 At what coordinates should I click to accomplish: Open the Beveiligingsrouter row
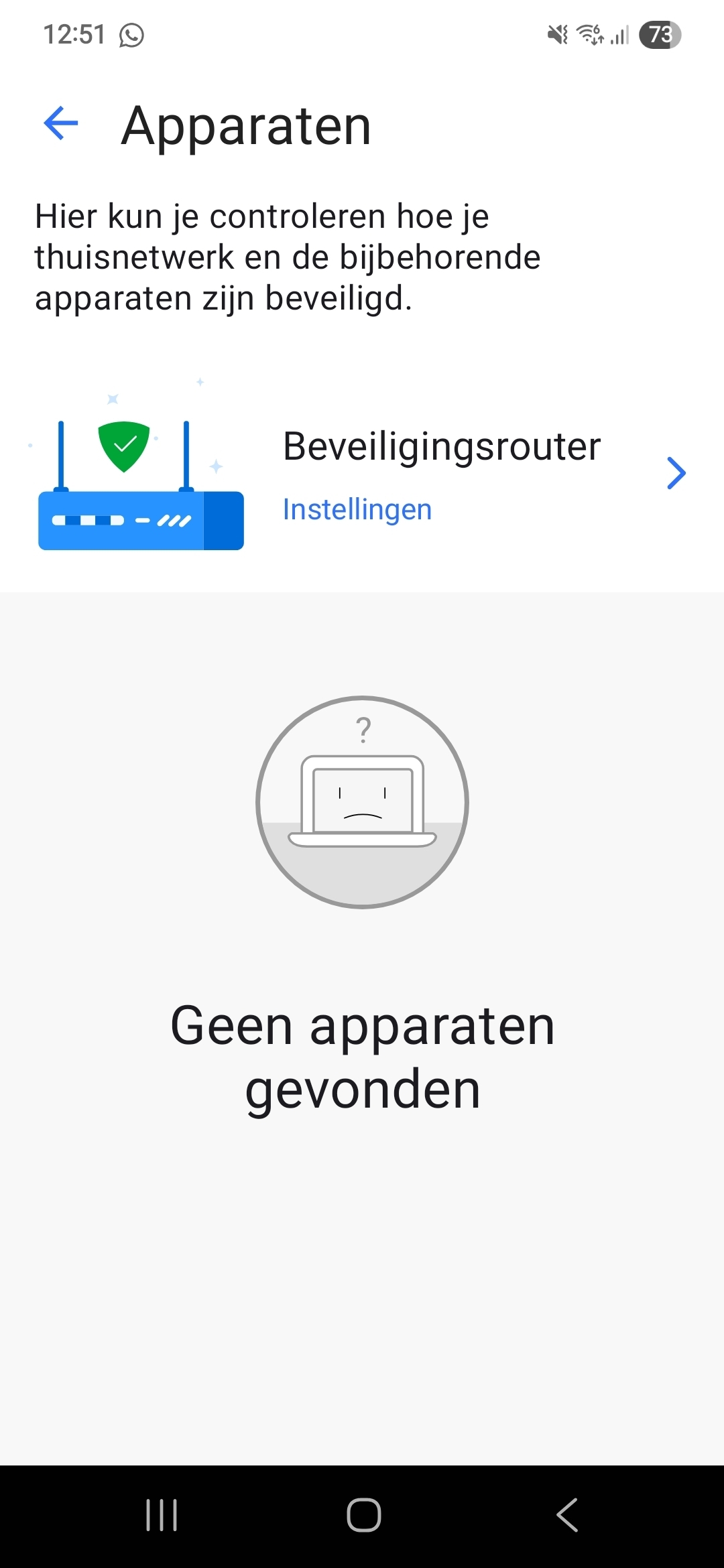(441, 447)
